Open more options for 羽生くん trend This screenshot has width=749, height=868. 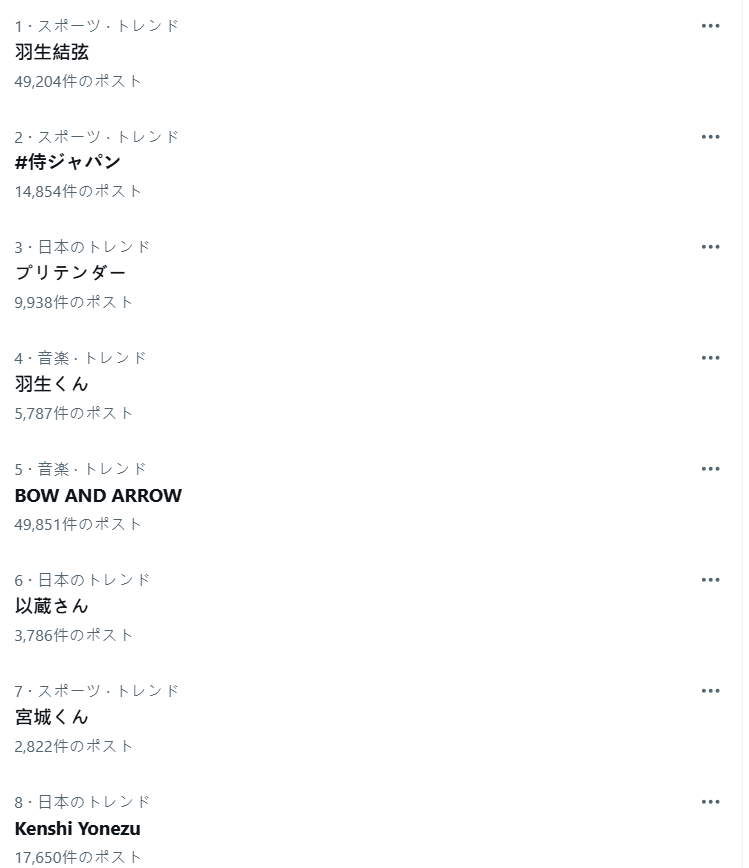point(710,358)
